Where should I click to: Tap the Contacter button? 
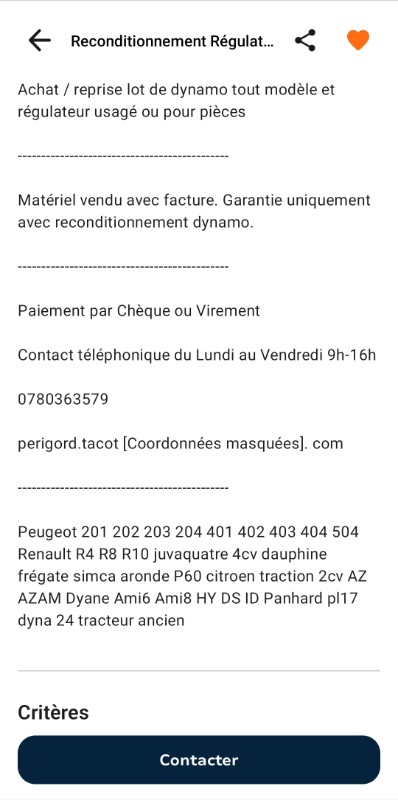pyautogui.click(x=199, y=760)
